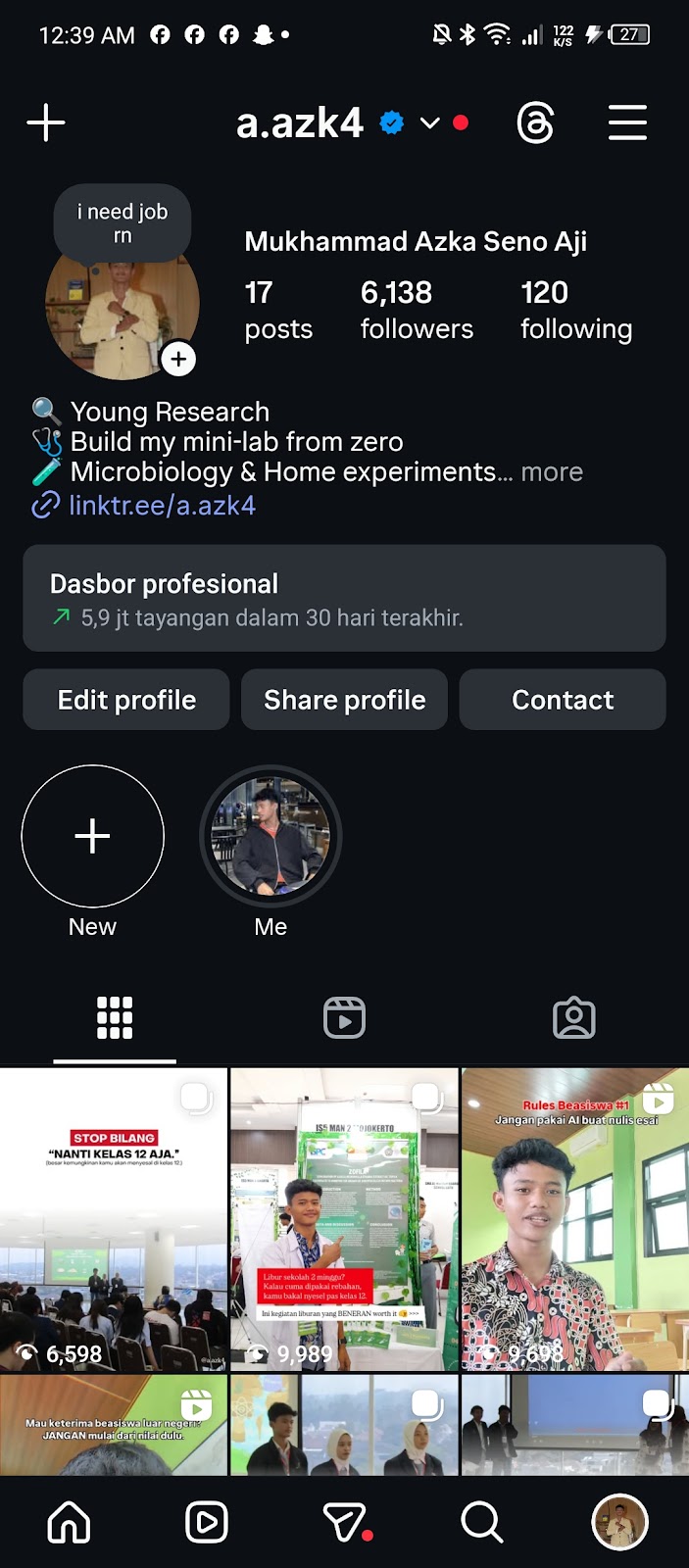Switch to the Reels tab on profile
Image resolution: width=689 pixels, height=1568 pixels.
344,1018
